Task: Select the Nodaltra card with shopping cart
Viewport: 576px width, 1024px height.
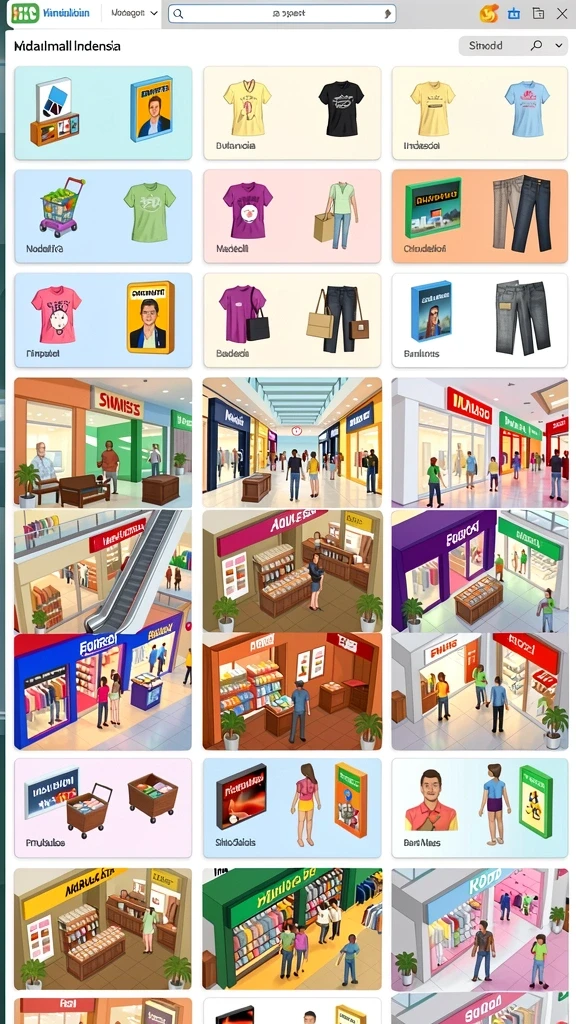Action: pyautogui.click(x=103, y=216)
